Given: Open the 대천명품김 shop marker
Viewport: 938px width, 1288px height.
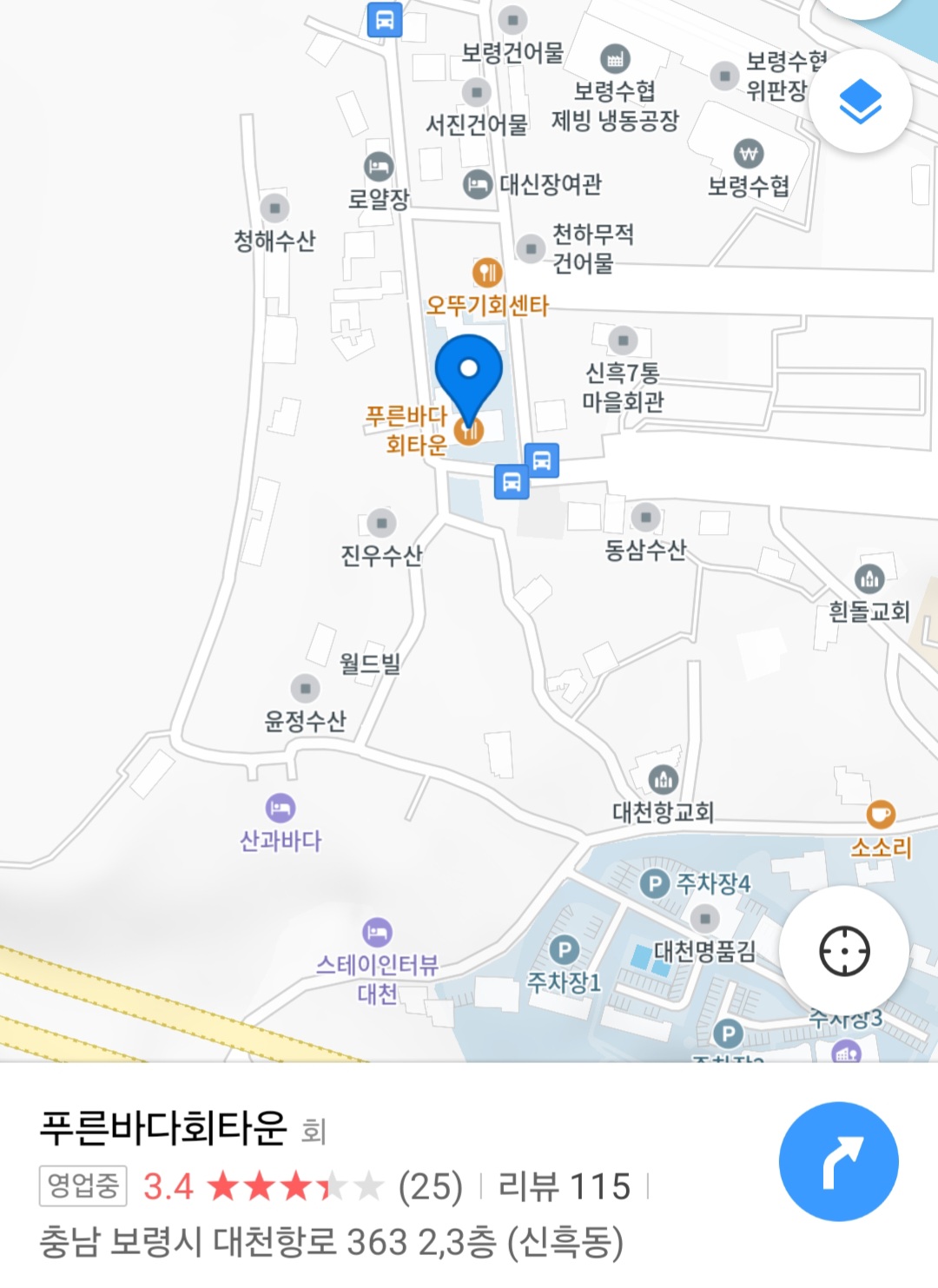Looking at the screenshot, I should [704, 917].
